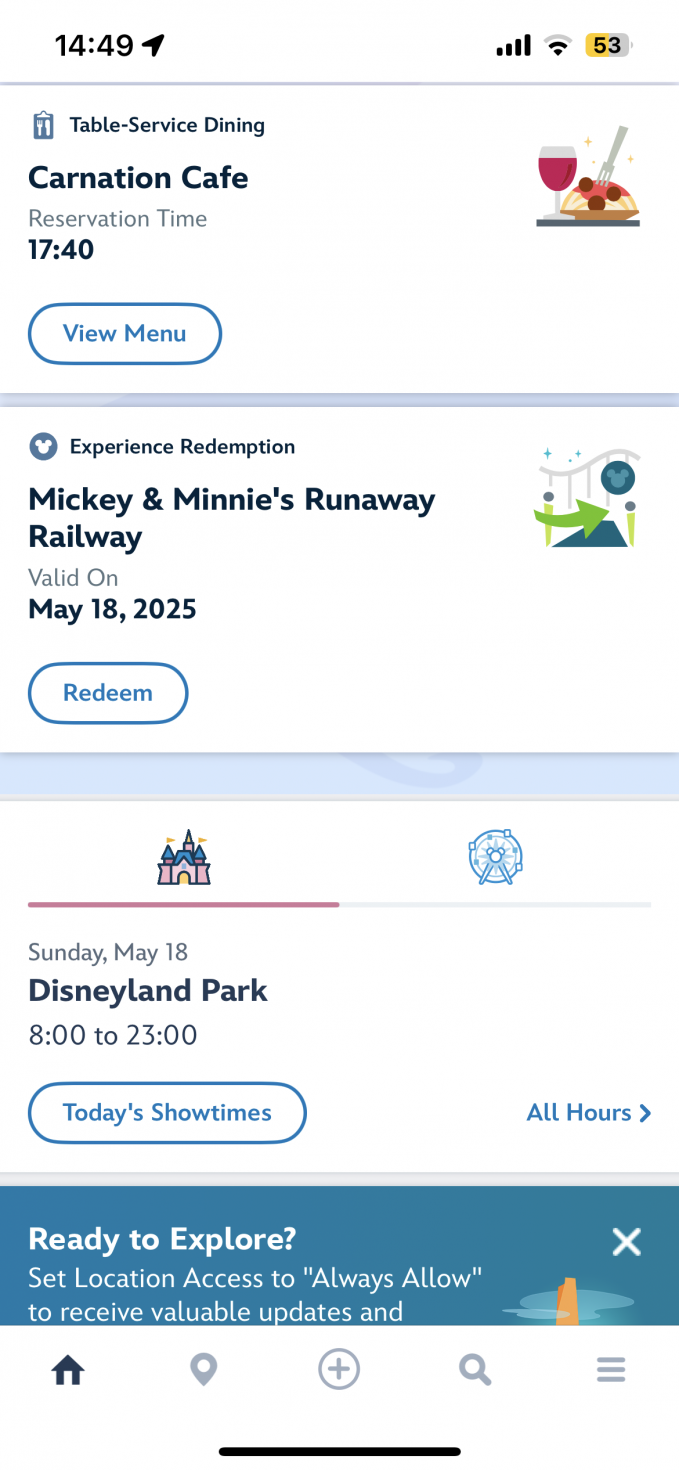
Task: Switch to the ferris wheel park tab
Action: (x=495, y=858)
